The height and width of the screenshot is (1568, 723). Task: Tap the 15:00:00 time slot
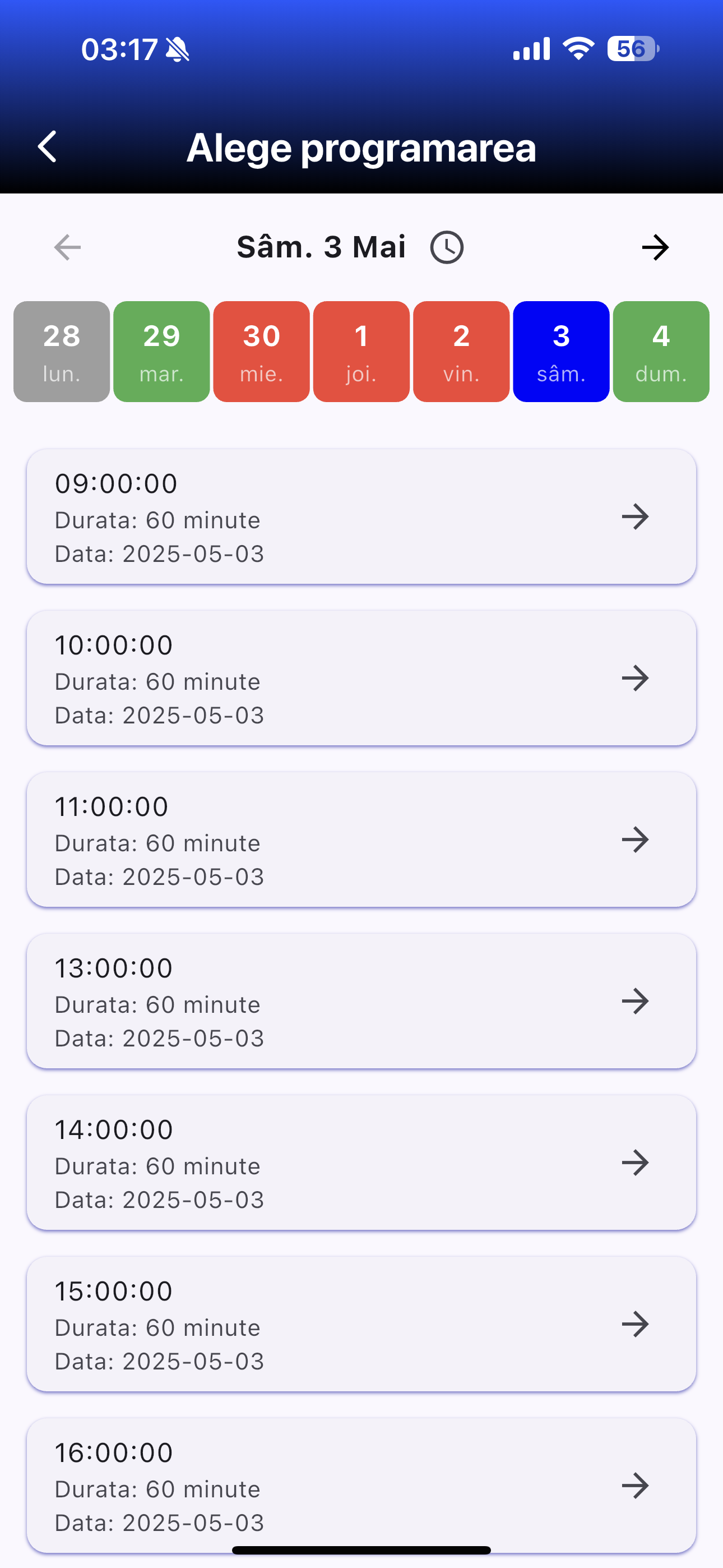click(x=361, y=1324)
